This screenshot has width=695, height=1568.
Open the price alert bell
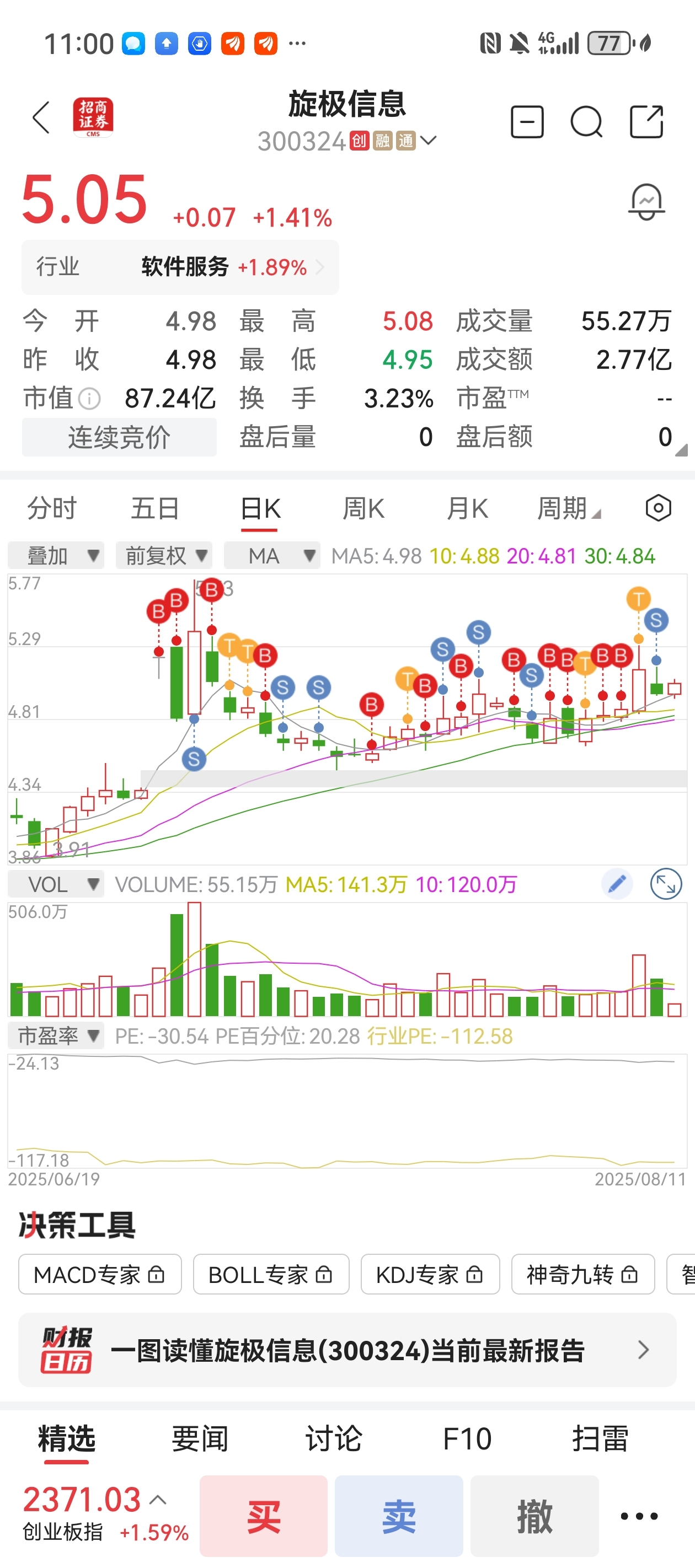(x=646, y=202)
